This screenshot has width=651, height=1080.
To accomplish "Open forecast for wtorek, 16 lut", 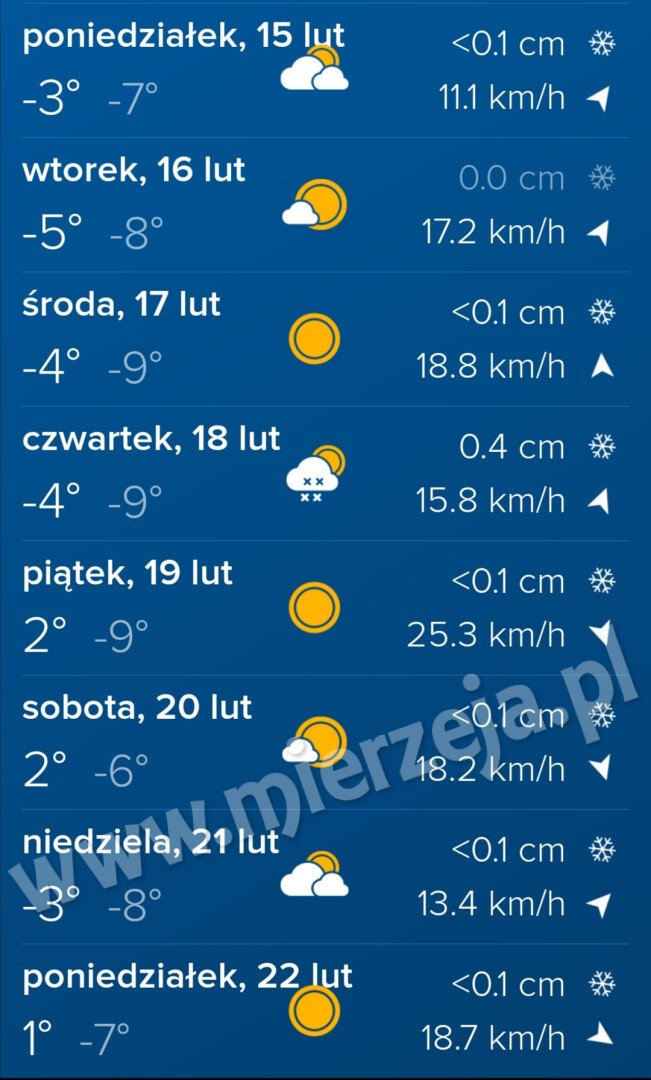I will pyautogui.click(x=325, y=205).
